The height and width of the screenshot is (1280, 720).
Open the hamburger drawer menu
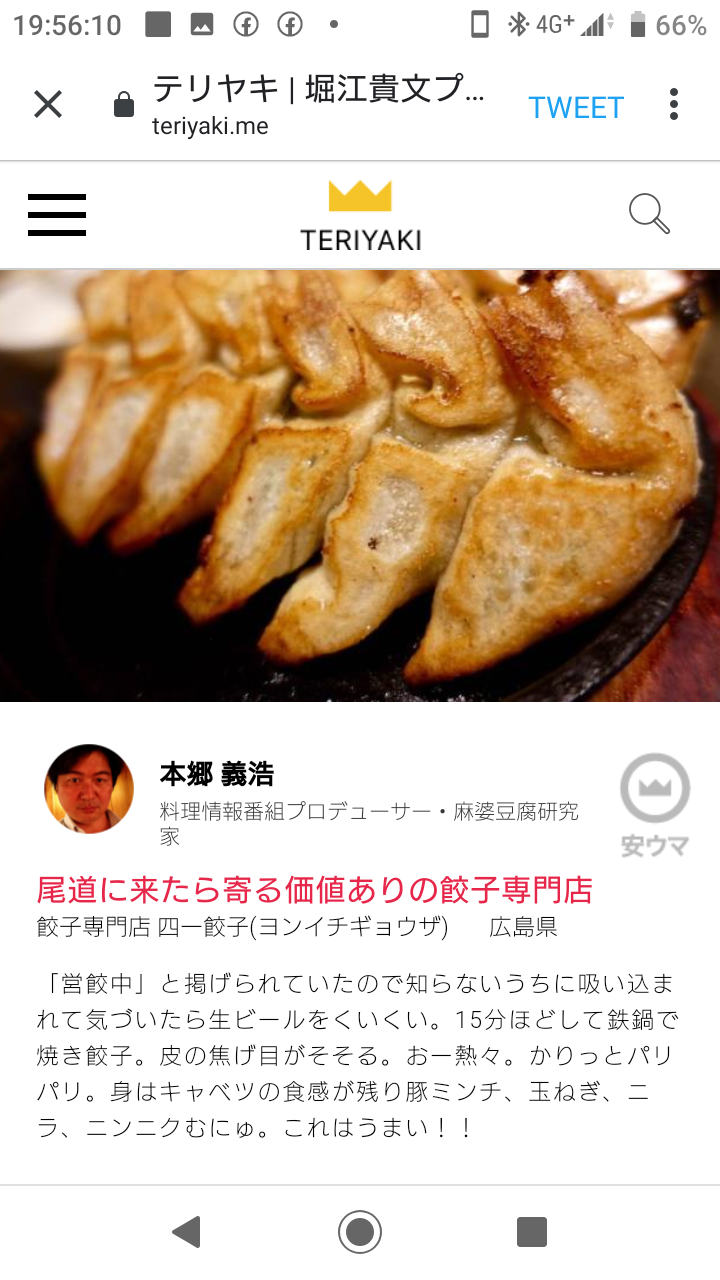click(x=57, y=215)
